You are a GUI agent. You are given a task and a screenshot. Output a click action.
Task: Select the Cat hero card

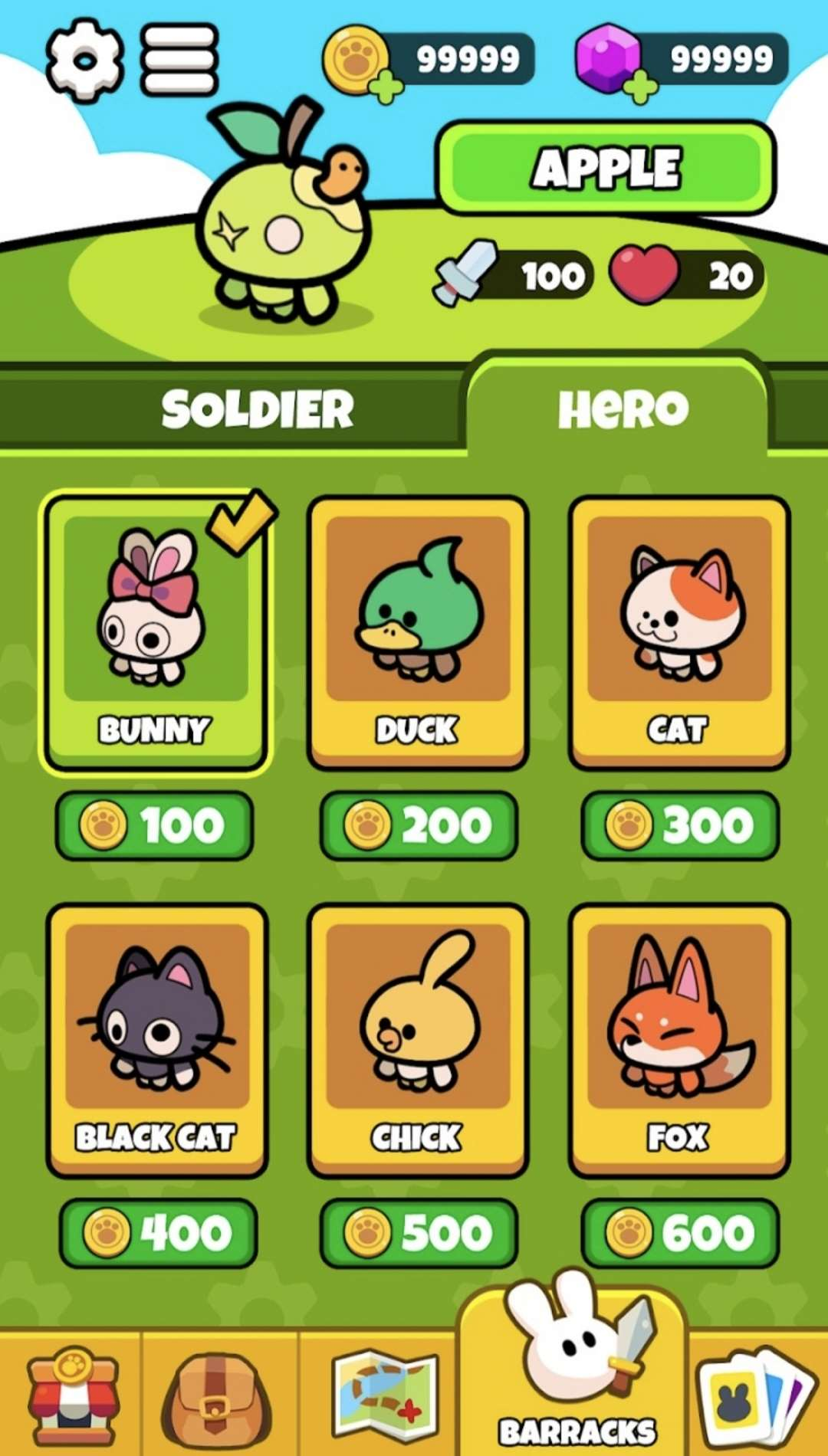[679, 632]
